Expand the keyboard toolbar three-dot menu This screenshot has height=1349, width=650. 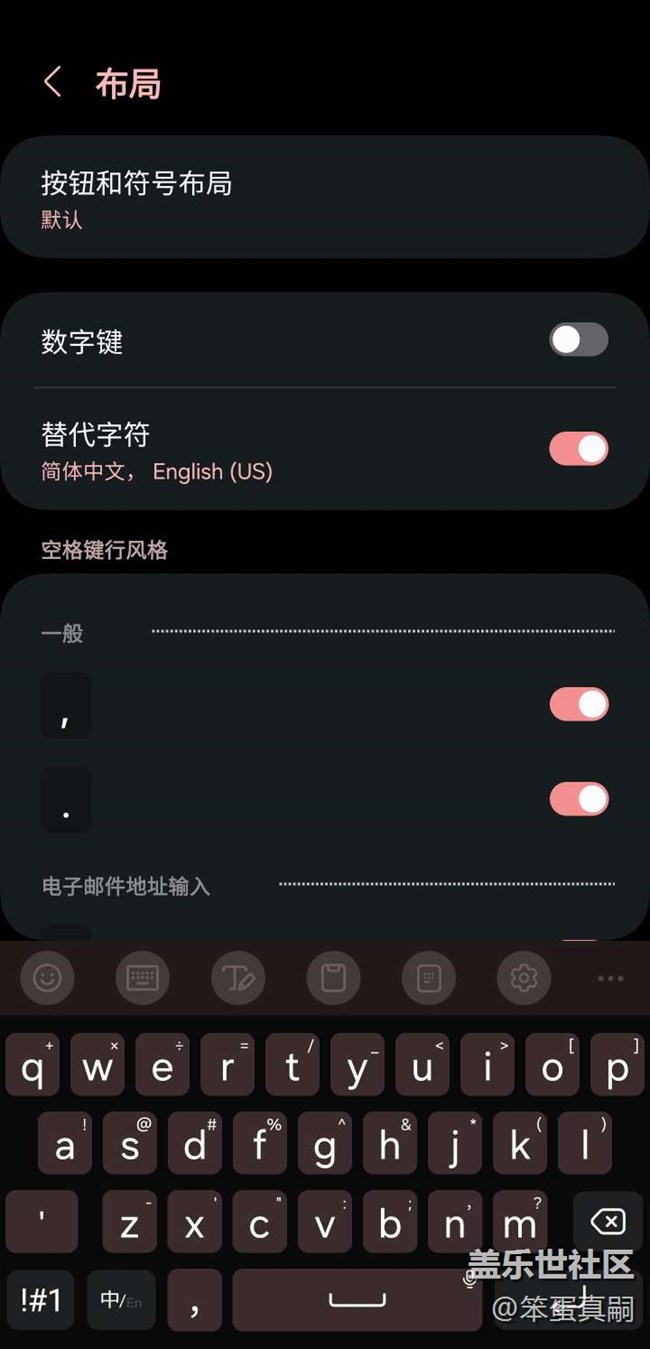click(610, 978)
